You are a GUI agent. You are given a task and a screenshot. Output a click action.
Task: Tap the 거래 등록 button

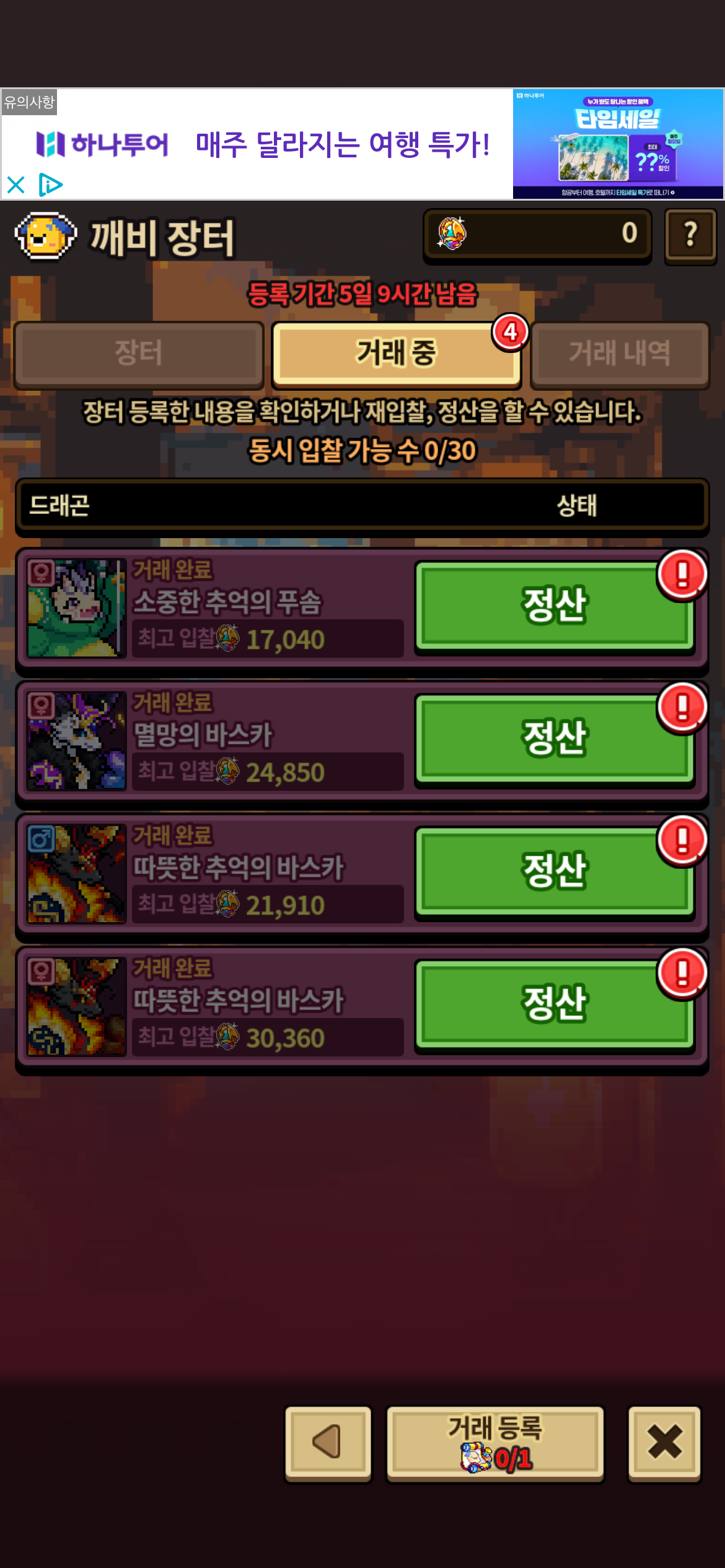pos(494,1442)
